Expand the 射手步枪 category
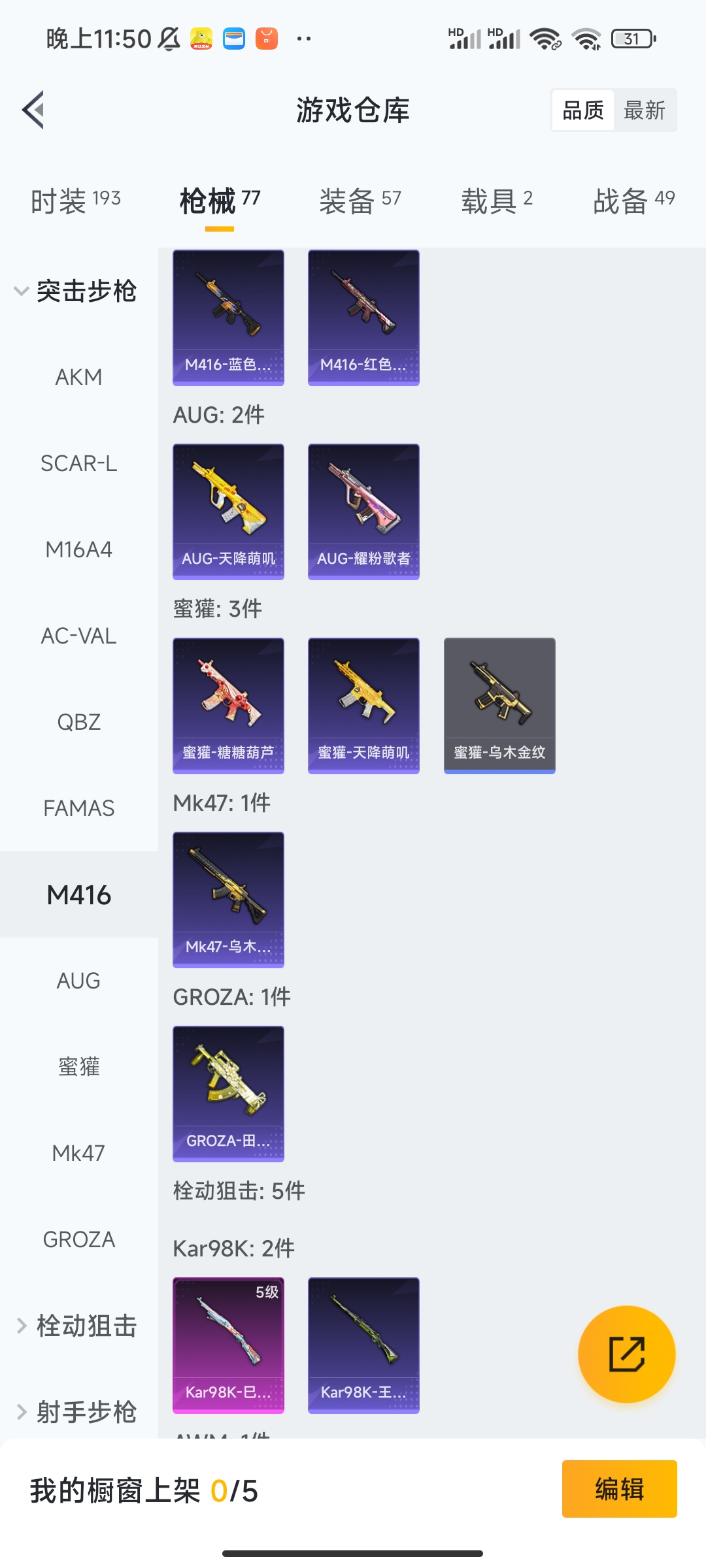706x1568 pixels. 76,1412
